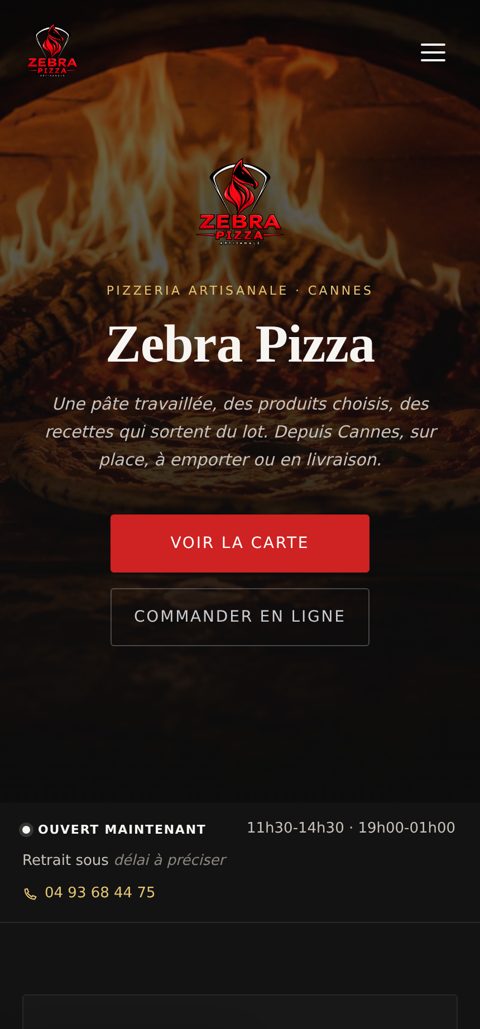Open the hamburger menu

(x=433, y=52)
